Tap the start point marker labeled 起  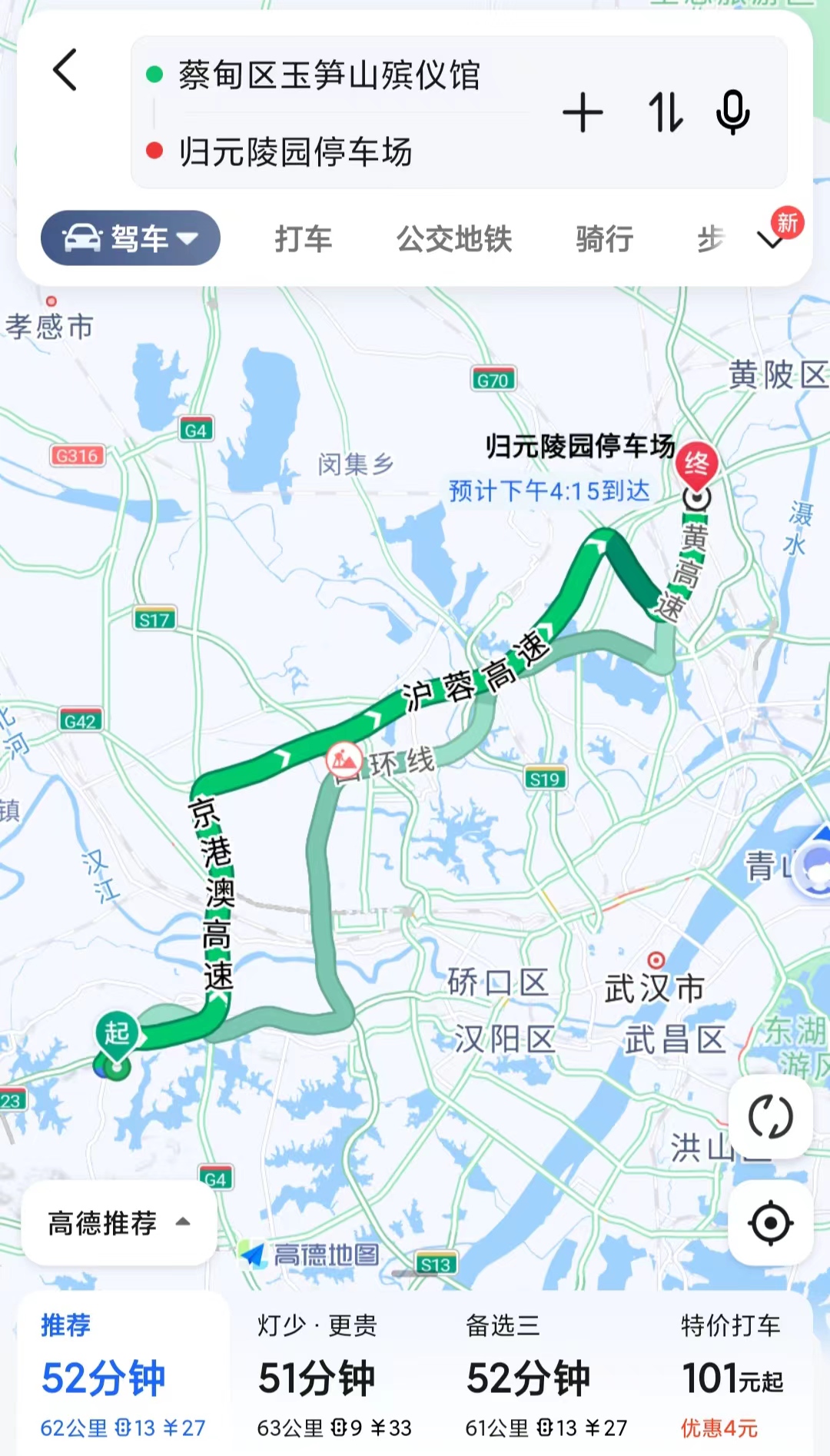click(117, 1034)
